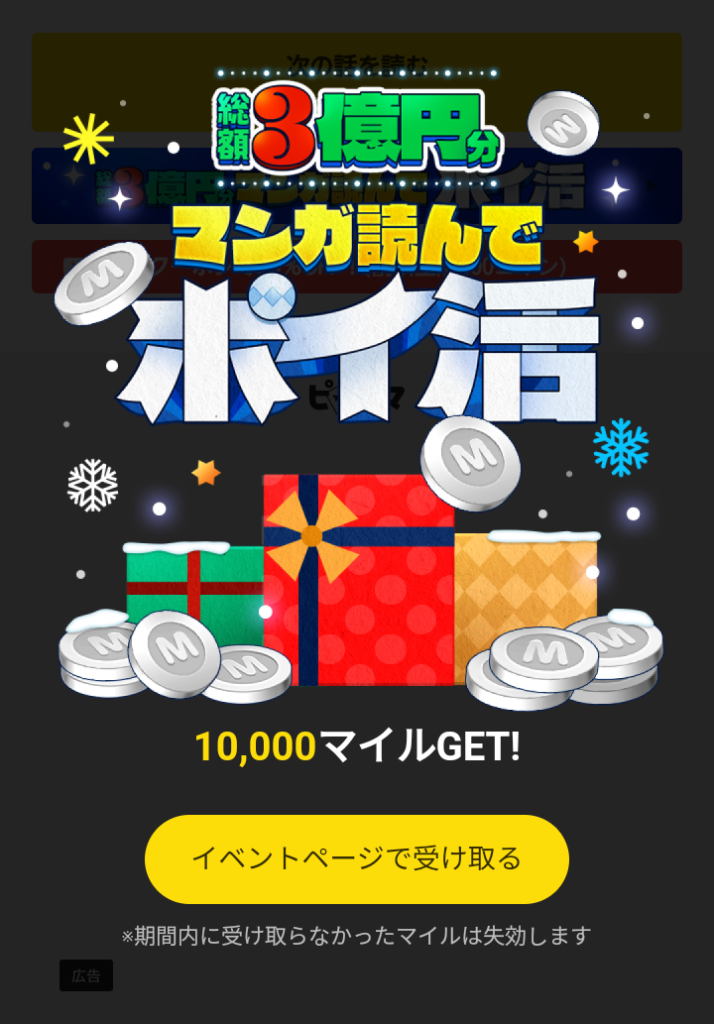The width and height of the screenshot is (714, 1024).
Task: Tap the イベントページで受け取る button
Action: point(357,859)
